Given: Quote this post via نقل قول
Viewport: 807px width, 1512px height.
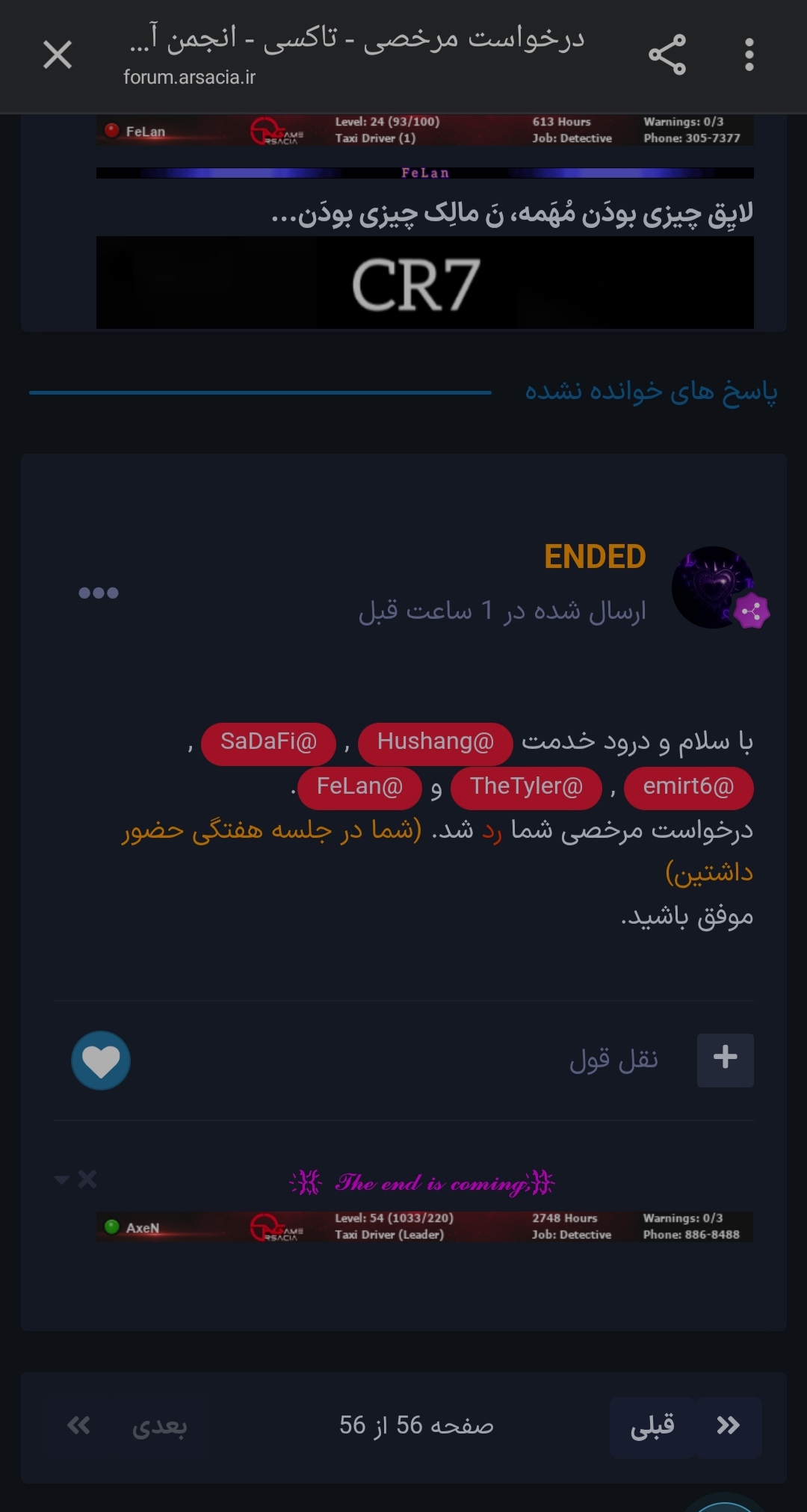Looking at the screenshot, I should (613, 1060).
